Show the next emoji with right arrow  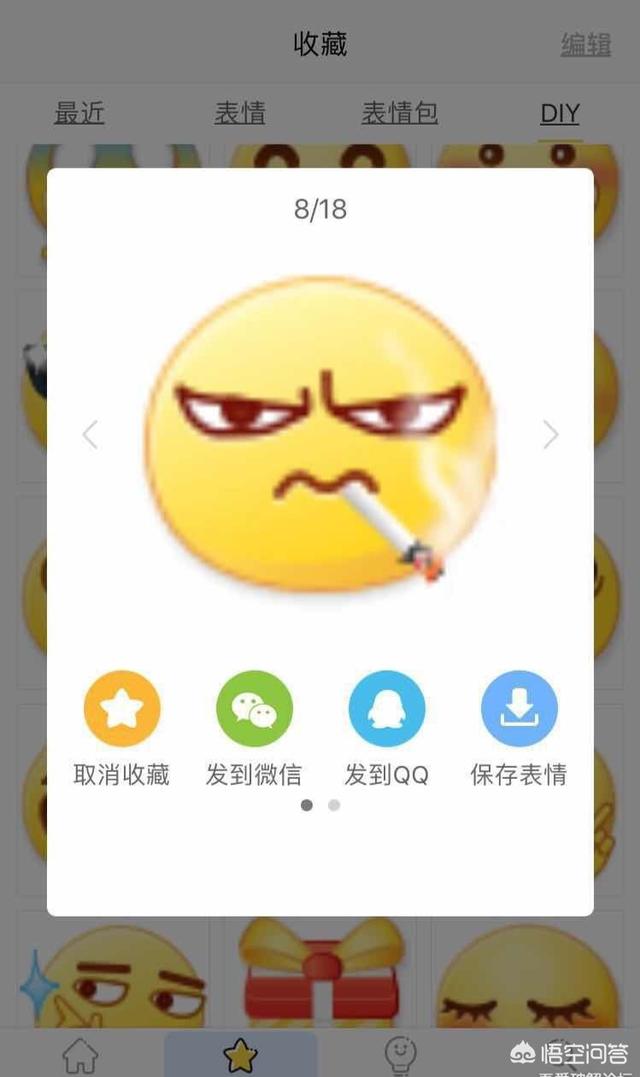click(550, 435)
